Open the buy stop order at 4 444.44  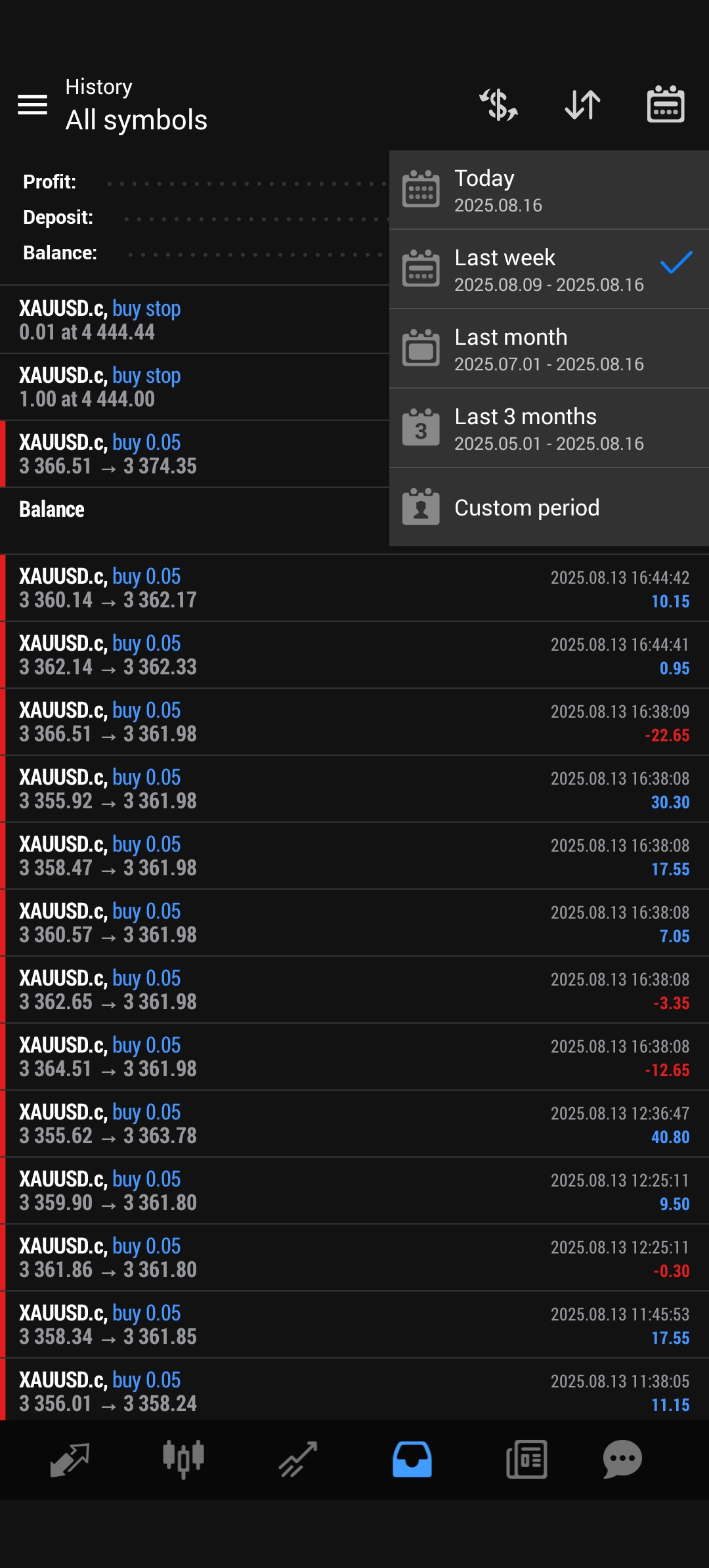195,320
